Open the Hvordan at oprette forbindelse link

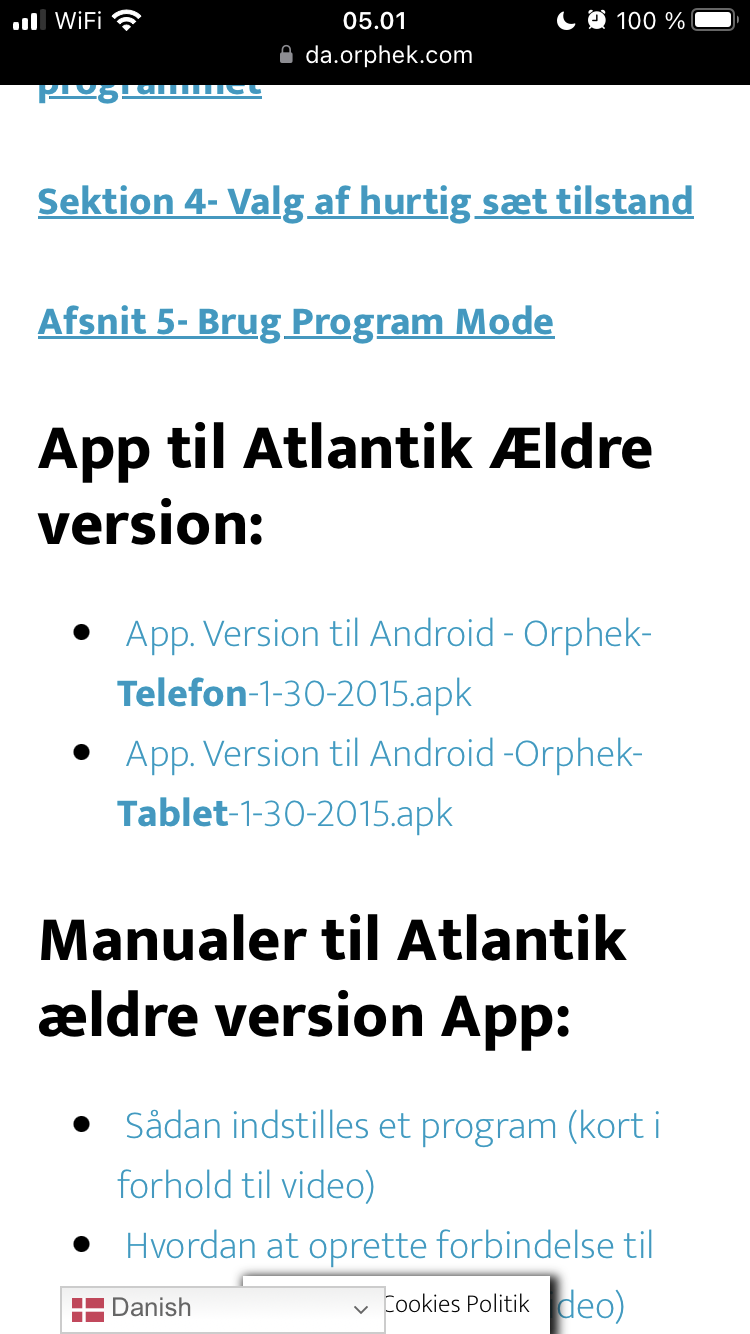(x=388, y=1246)
